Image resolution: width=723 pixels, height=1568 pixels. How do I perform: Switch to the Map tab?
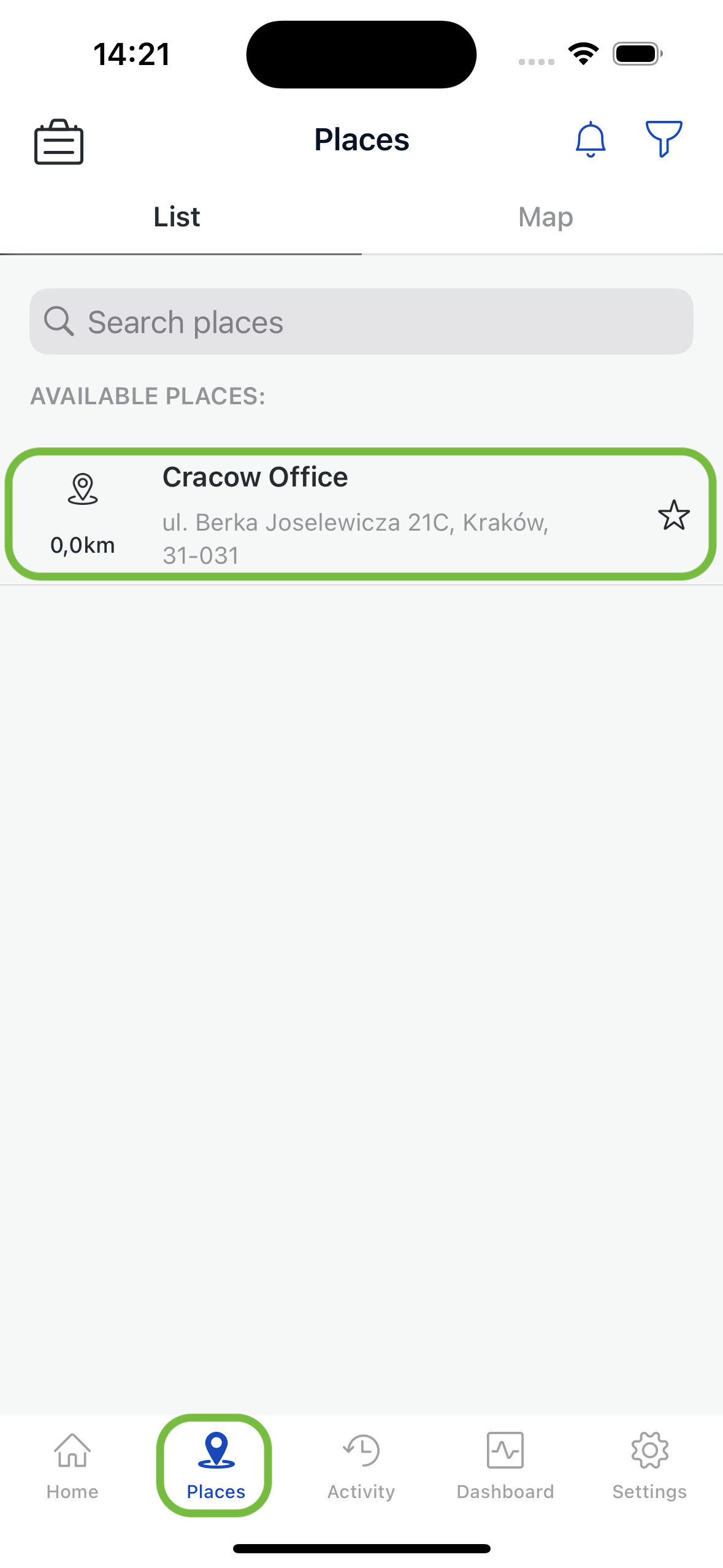pyautogui.click(x=545, y=217)
